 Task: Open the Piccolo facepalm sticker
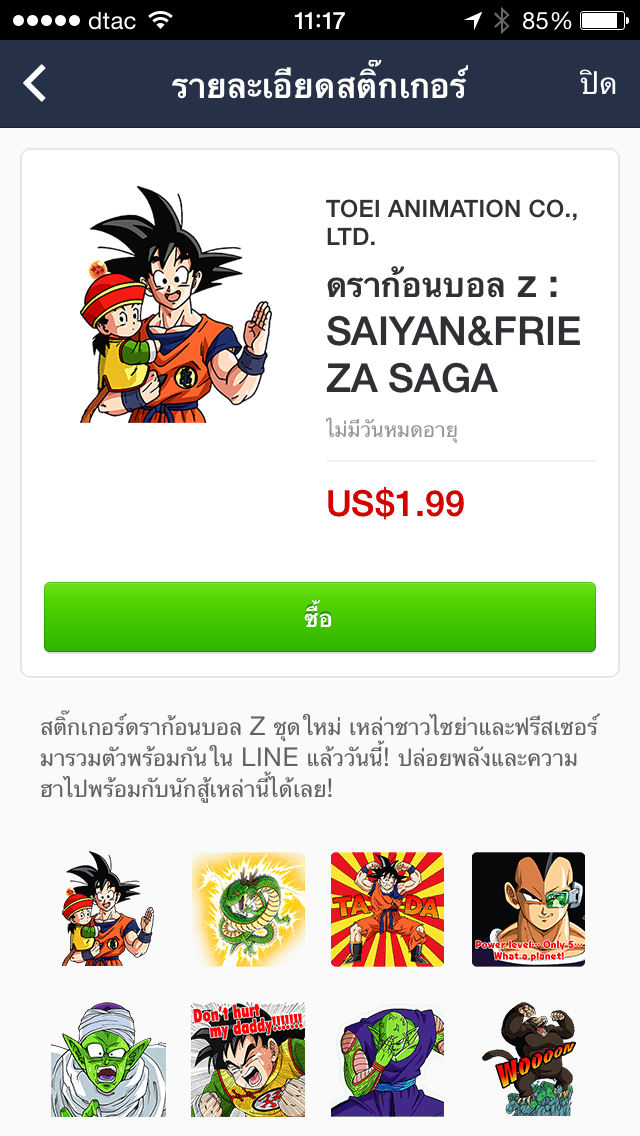tap(388, 1060)
